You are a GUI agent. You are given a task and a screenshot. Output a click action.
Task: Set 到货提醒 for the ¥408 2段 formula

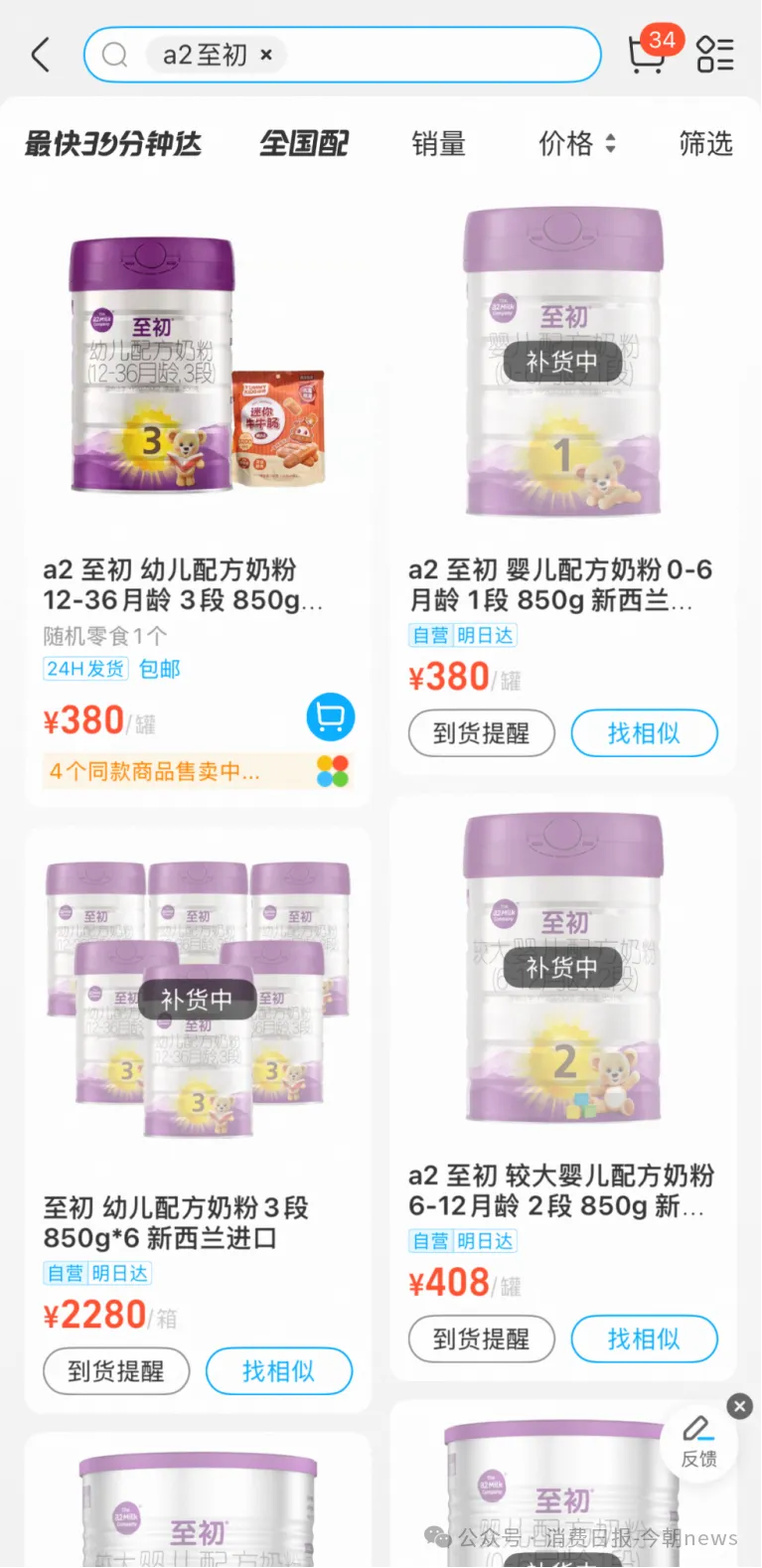click(481, 1338)
